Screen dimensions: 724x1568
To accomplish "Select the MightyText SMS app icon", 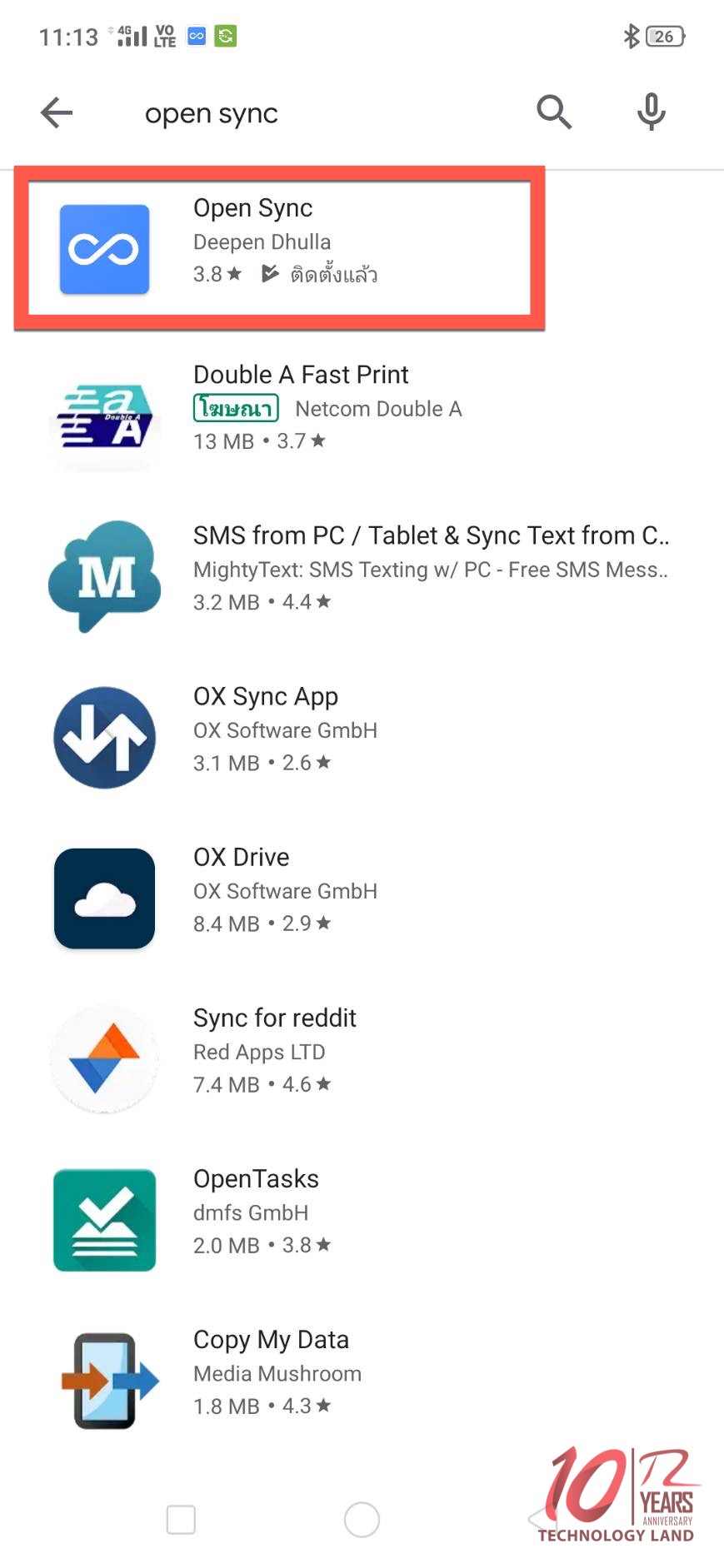I will (x=104, y=575).
